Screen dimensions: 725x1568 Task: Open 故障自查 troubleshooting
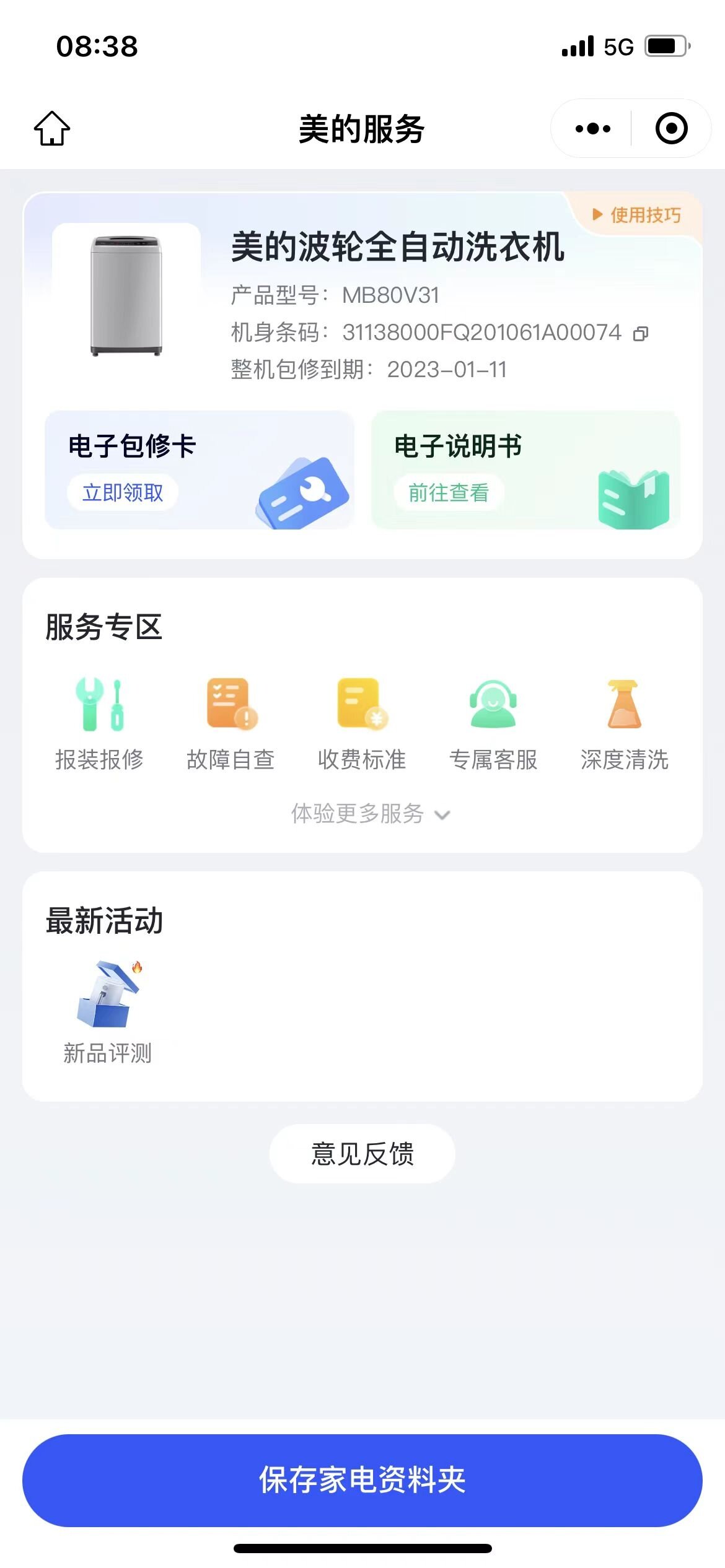(231, 723)
